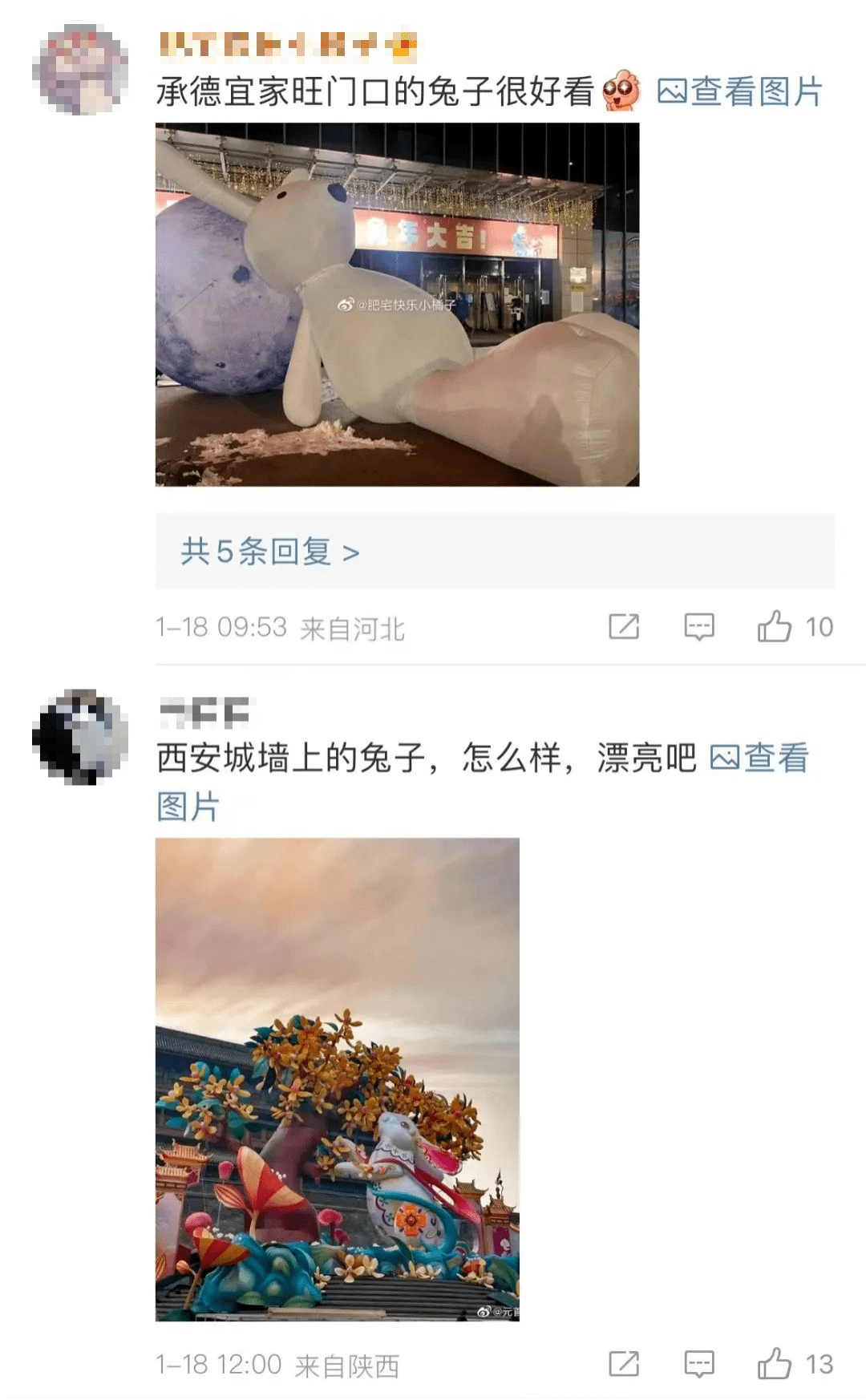
Task: Open the inflatable rabbit photo
Action: (397, 305)
